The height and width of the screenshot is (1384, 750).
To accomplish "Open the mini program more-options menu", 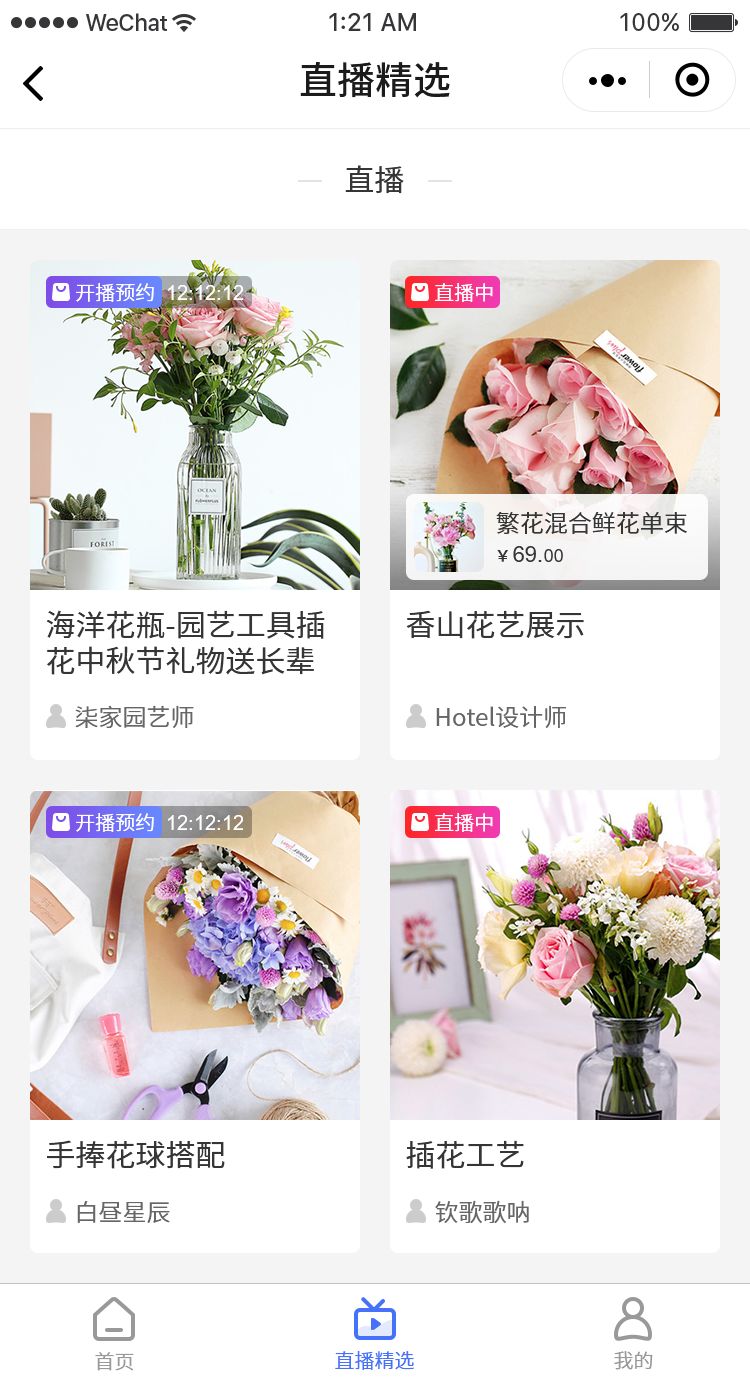I will pyautogui.click(x=607, y=81).
